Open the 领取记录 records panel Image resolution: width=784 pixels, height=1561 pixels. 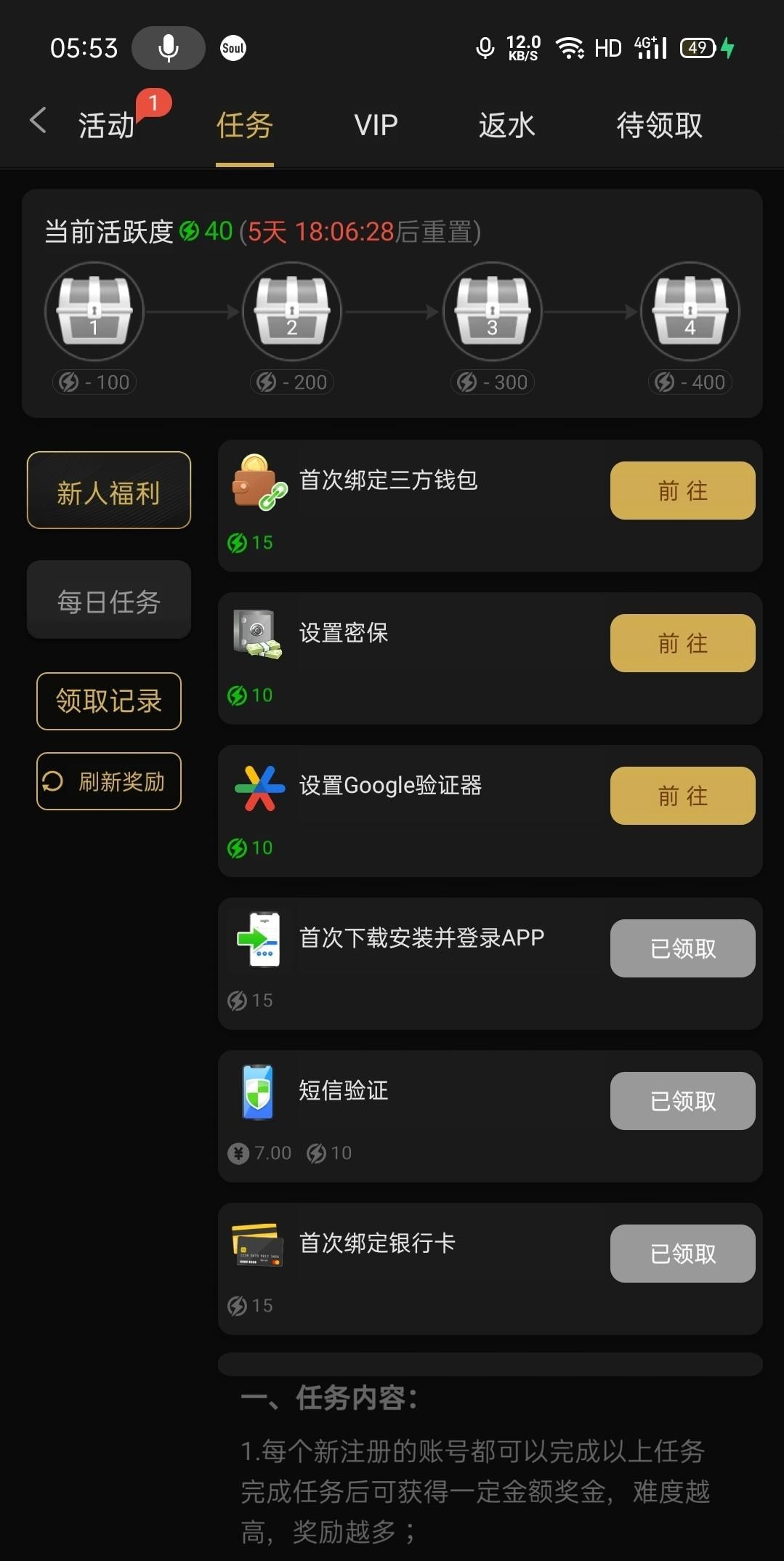tap(109, 701)
